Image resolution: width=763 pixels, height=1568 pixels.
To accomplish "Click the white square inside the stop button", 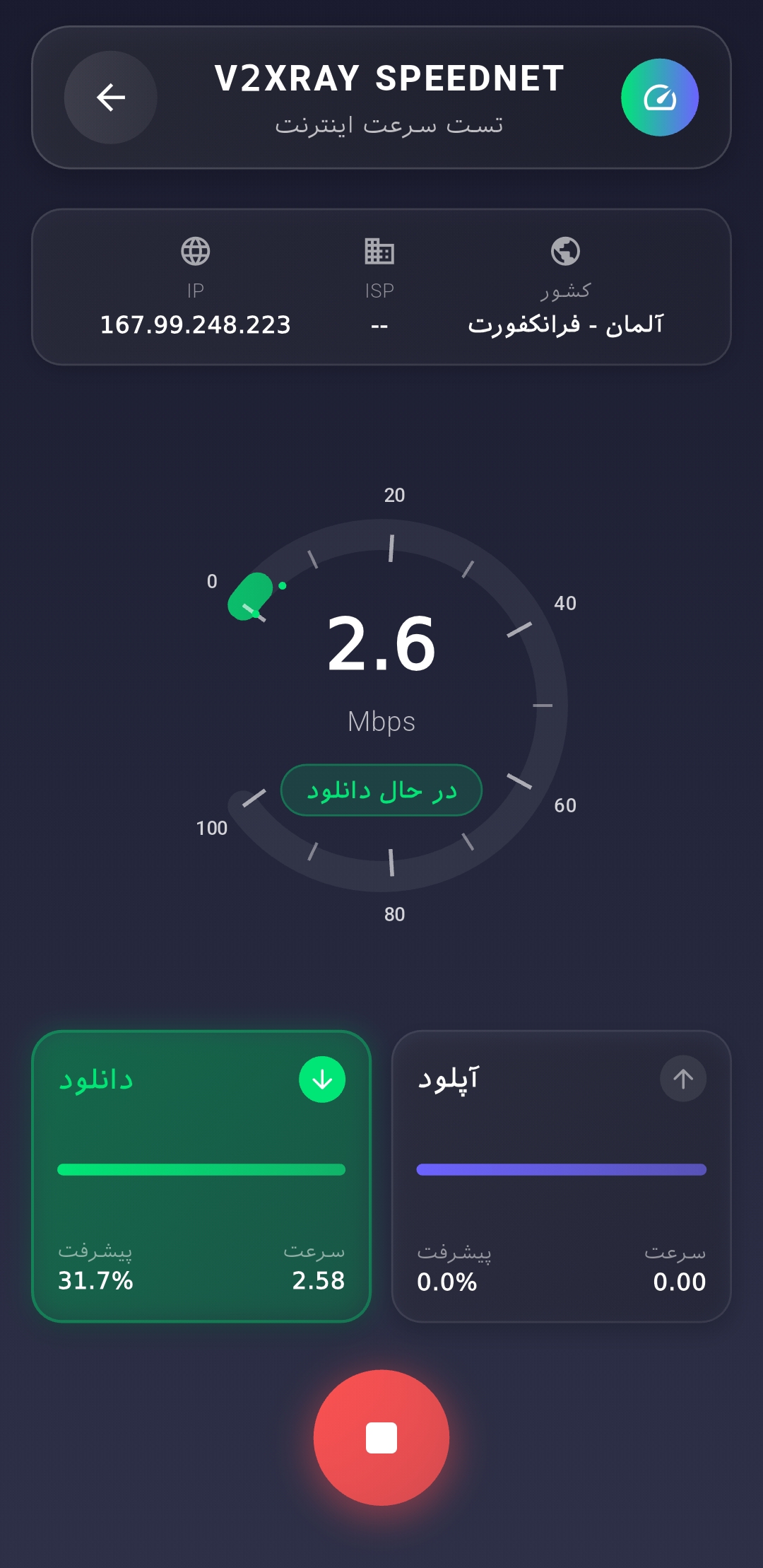I will (x=381, y=1439).
